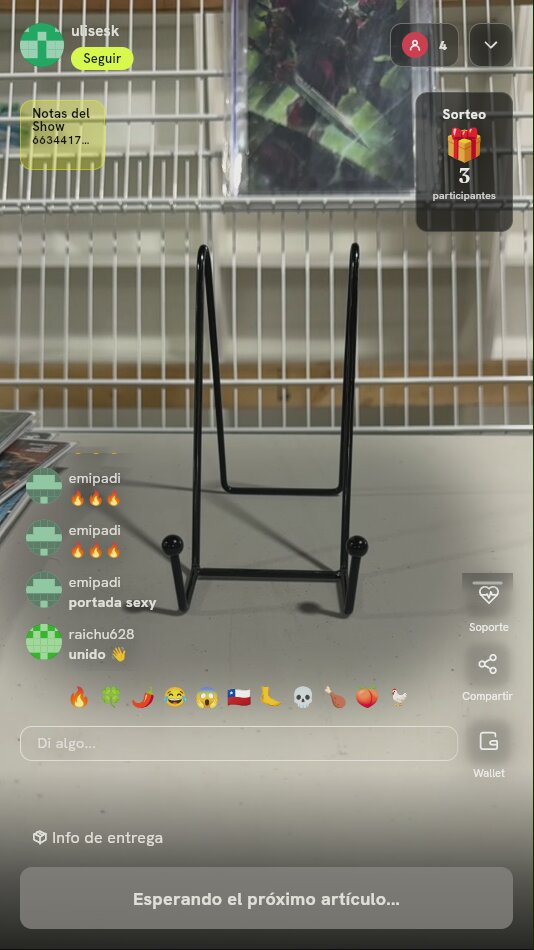Open the Notas del Show card
This screenshot has height=950, width=534.
coord(62,135)
